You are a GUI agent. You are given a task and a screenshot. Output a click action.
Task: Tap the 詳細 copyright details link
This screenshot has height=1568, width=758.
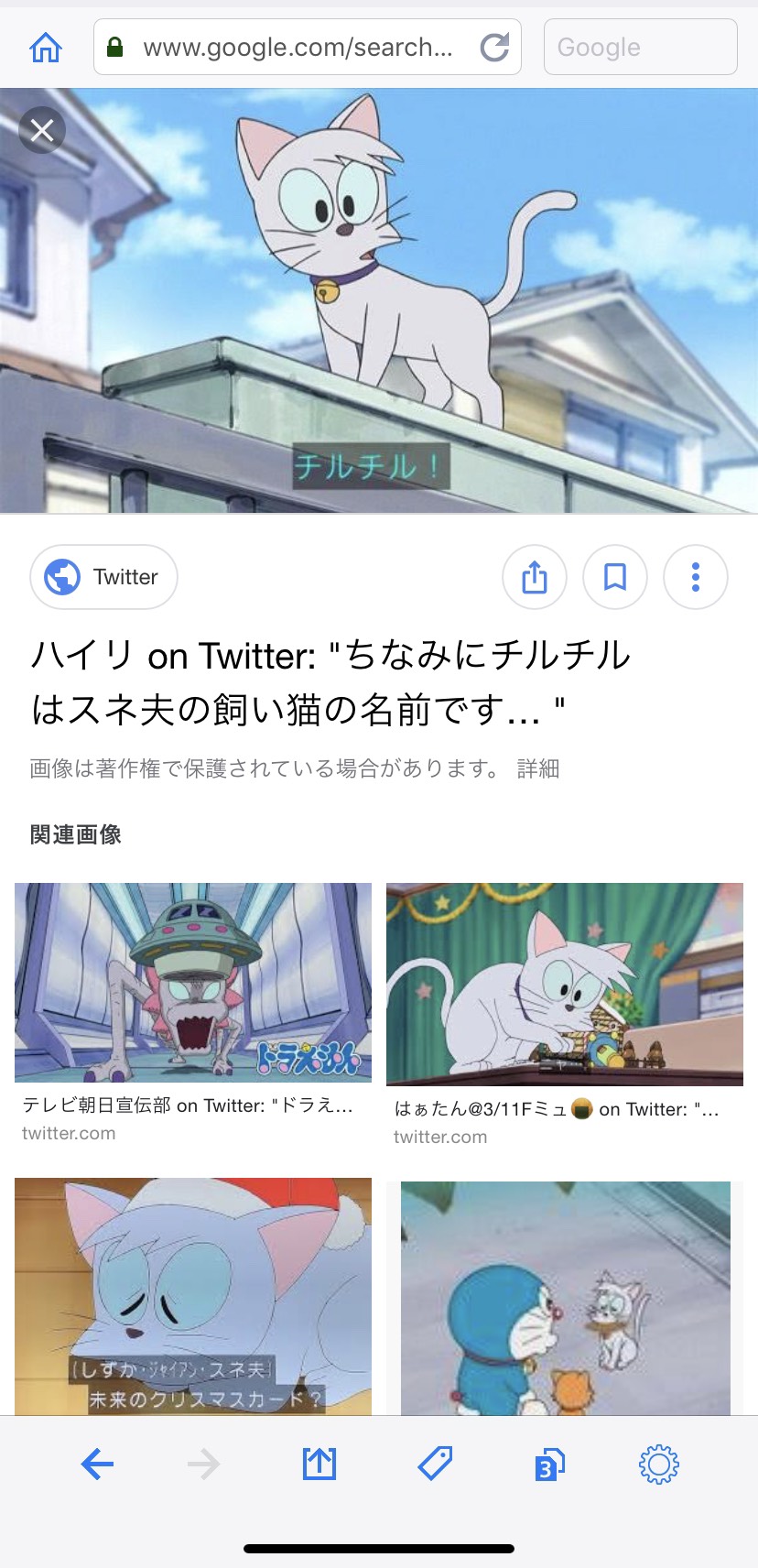(x=538, y=768)
